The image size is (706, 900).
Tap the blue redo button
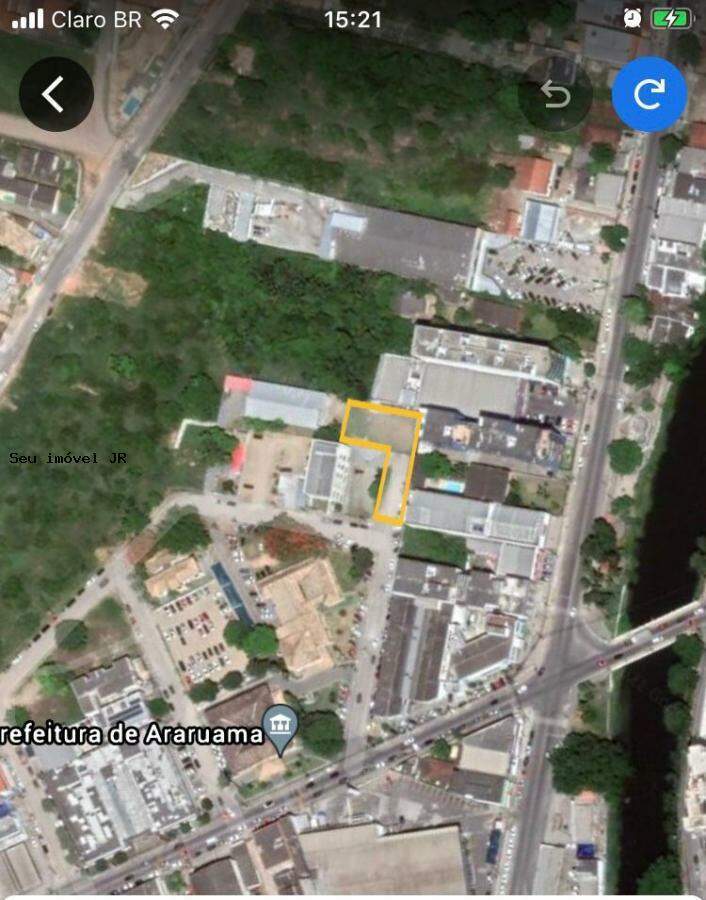click(x=649, y=95)
